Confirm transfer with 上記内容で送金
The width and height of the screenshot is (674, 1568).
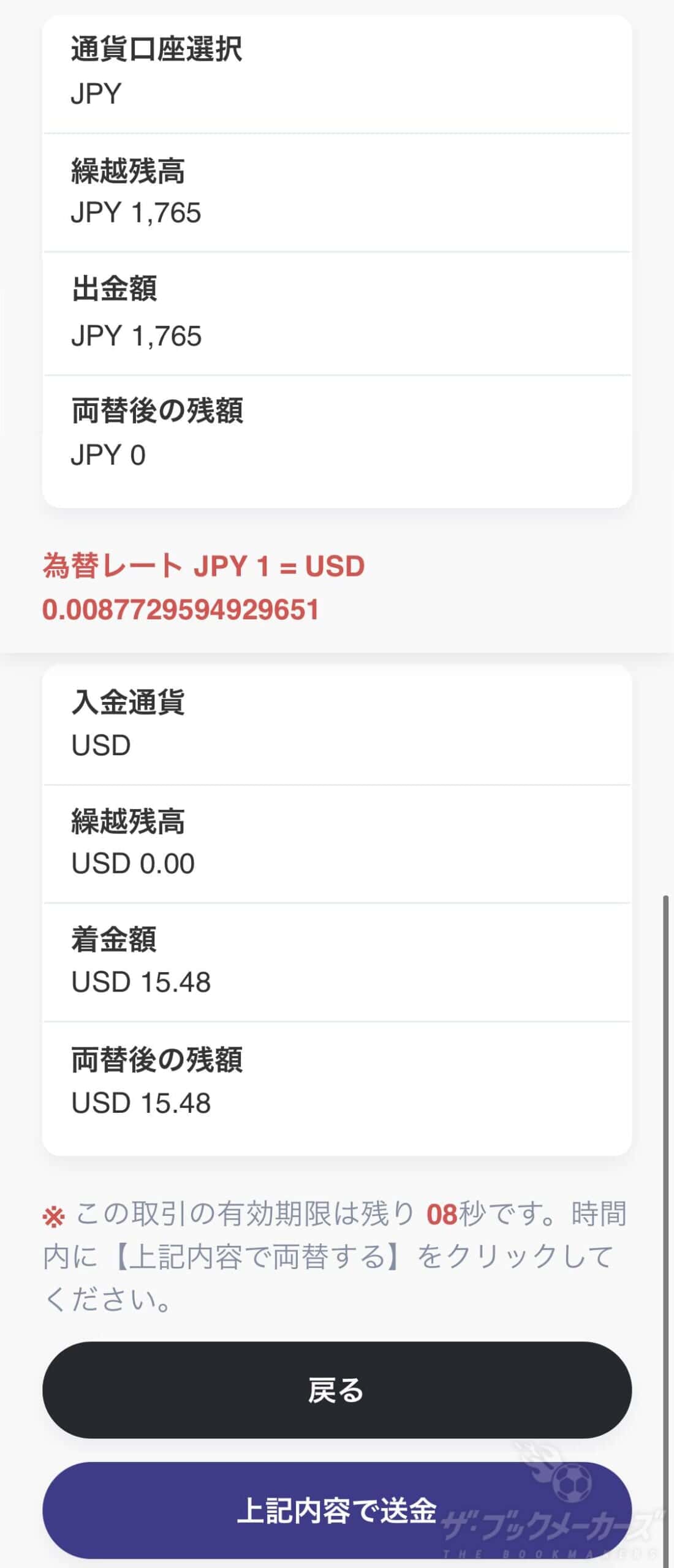pyautogui.click(x=336, y=1510)
